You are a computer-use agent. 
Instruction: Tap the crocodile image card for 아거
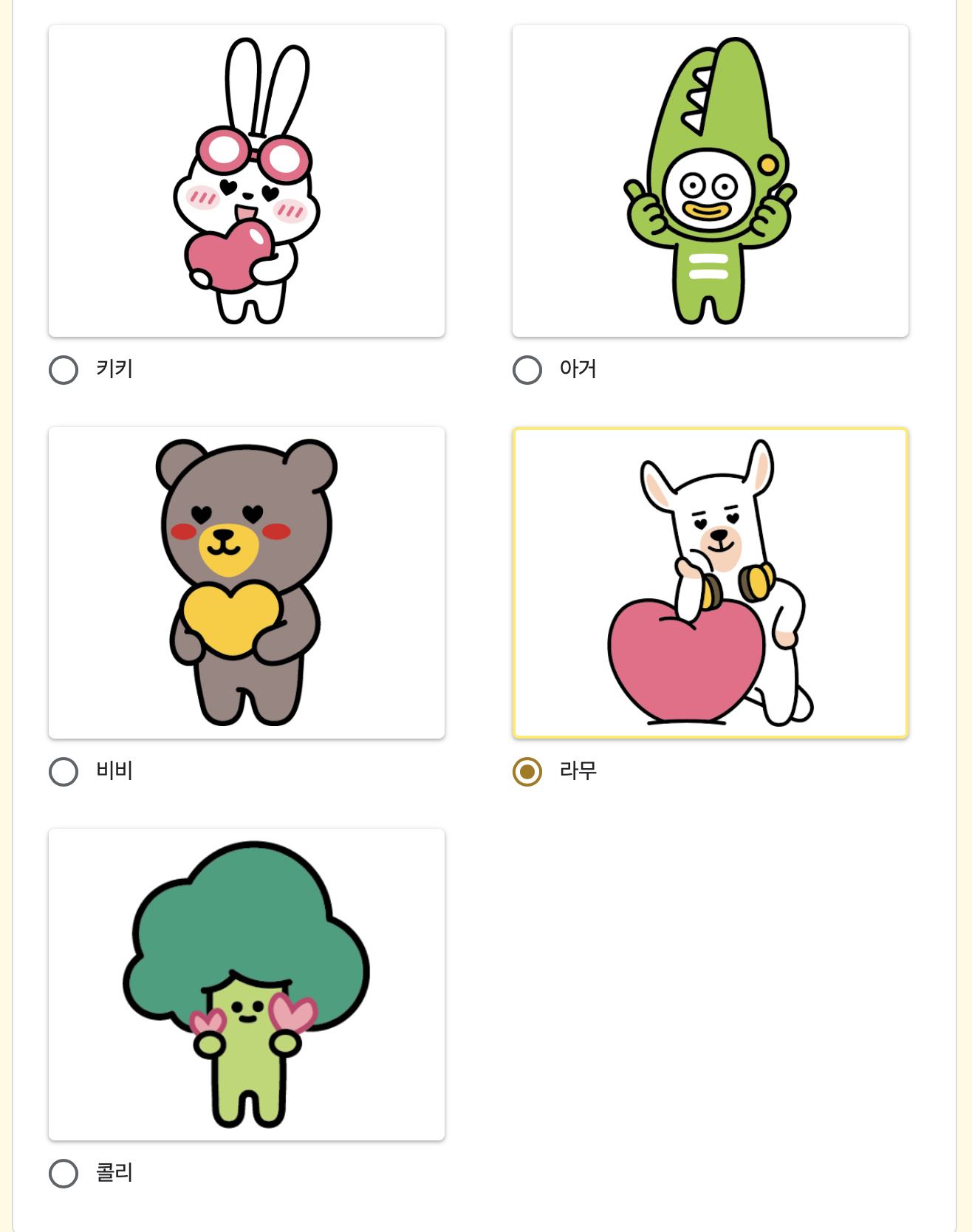coord(710,181)
